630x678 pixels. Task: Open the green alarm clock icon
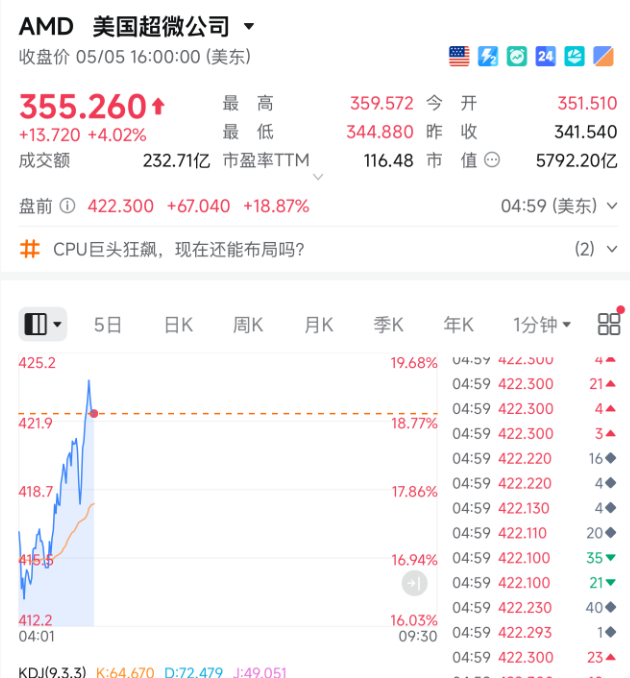click(517, 56)
